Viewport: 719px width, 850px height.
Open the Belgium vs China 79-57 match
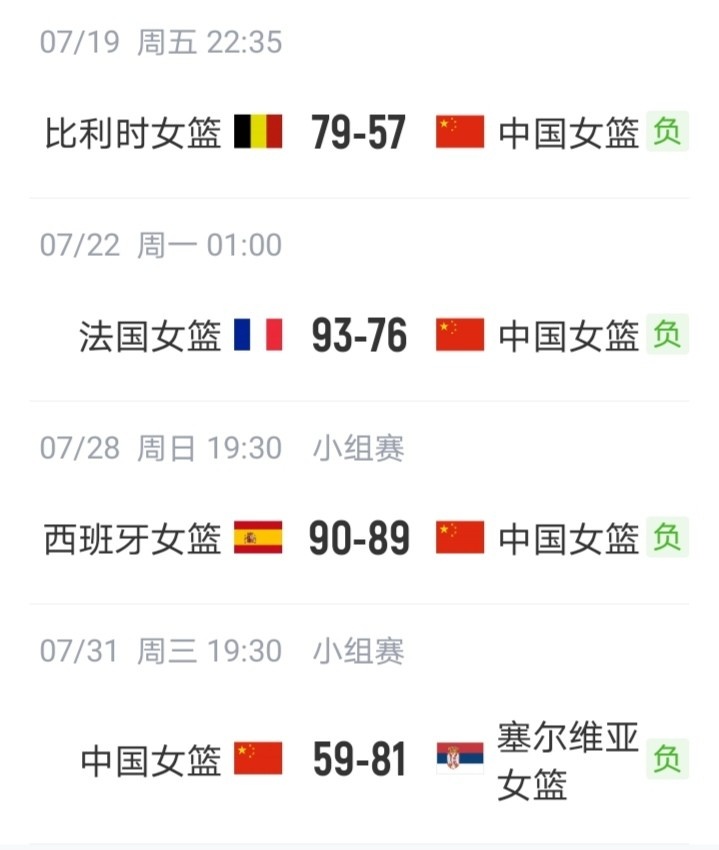point(358,132)
